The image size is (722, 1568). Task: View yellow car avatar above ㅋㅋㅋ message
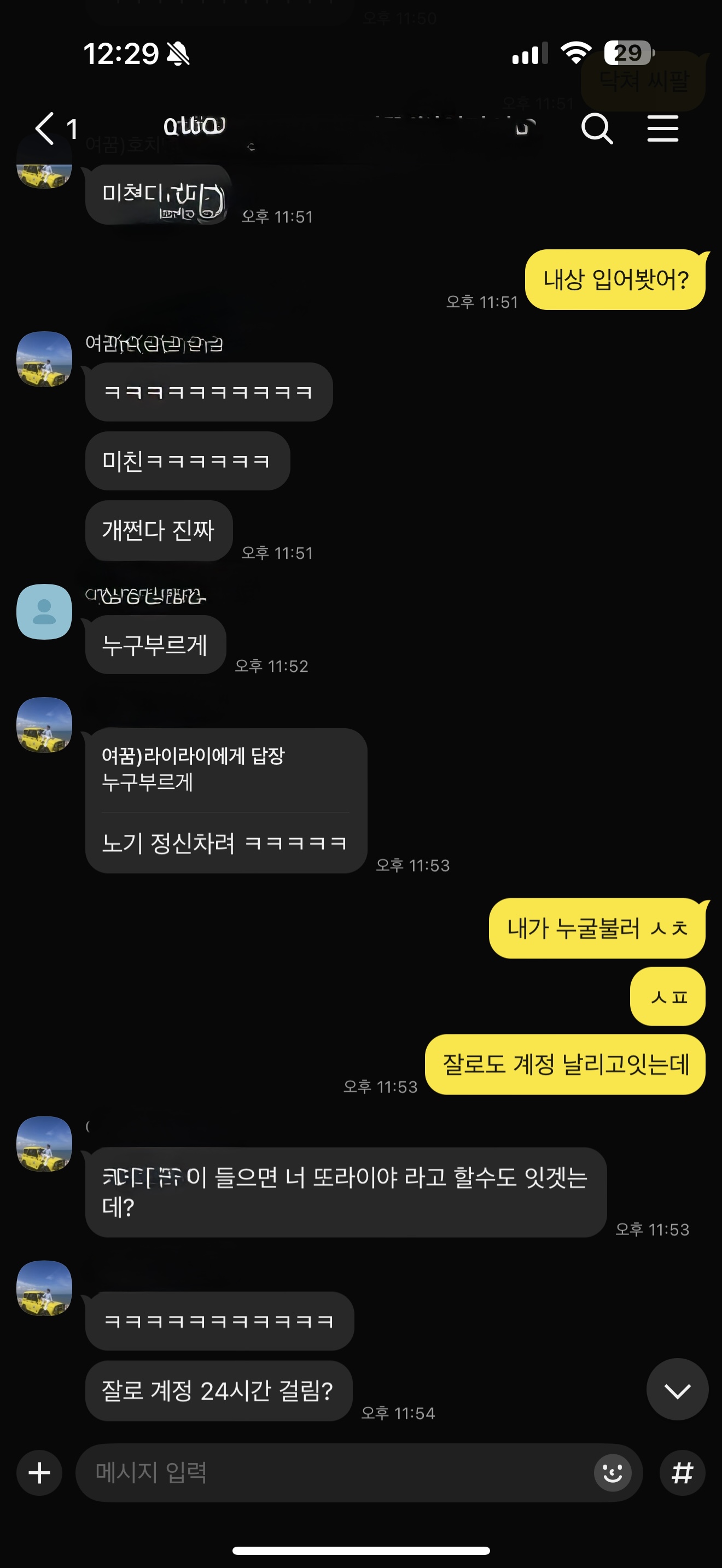pos(44,359)
